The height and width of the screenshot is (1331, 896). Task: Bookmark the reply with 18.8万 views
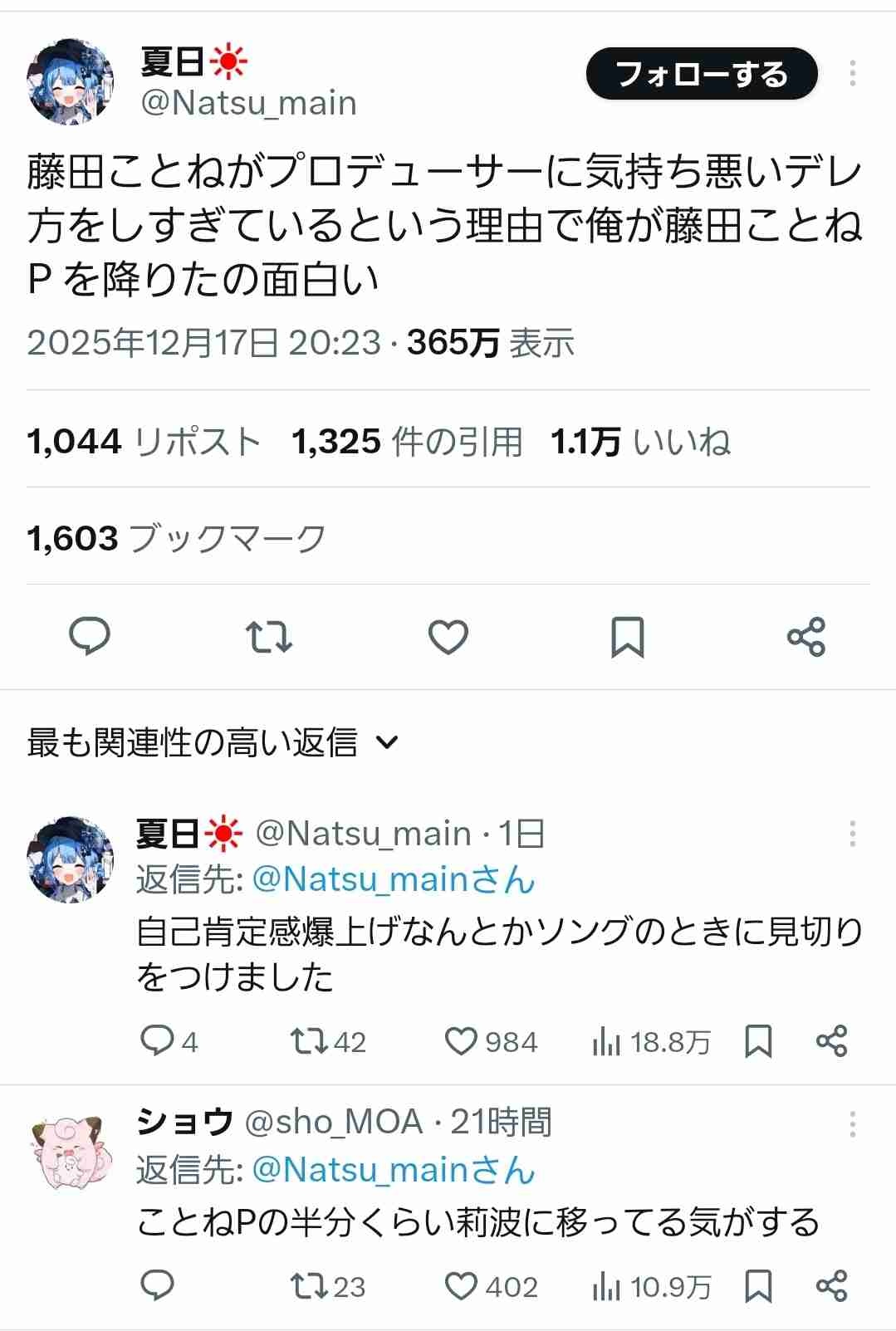pyautogui.click(x=758, y=1041)
